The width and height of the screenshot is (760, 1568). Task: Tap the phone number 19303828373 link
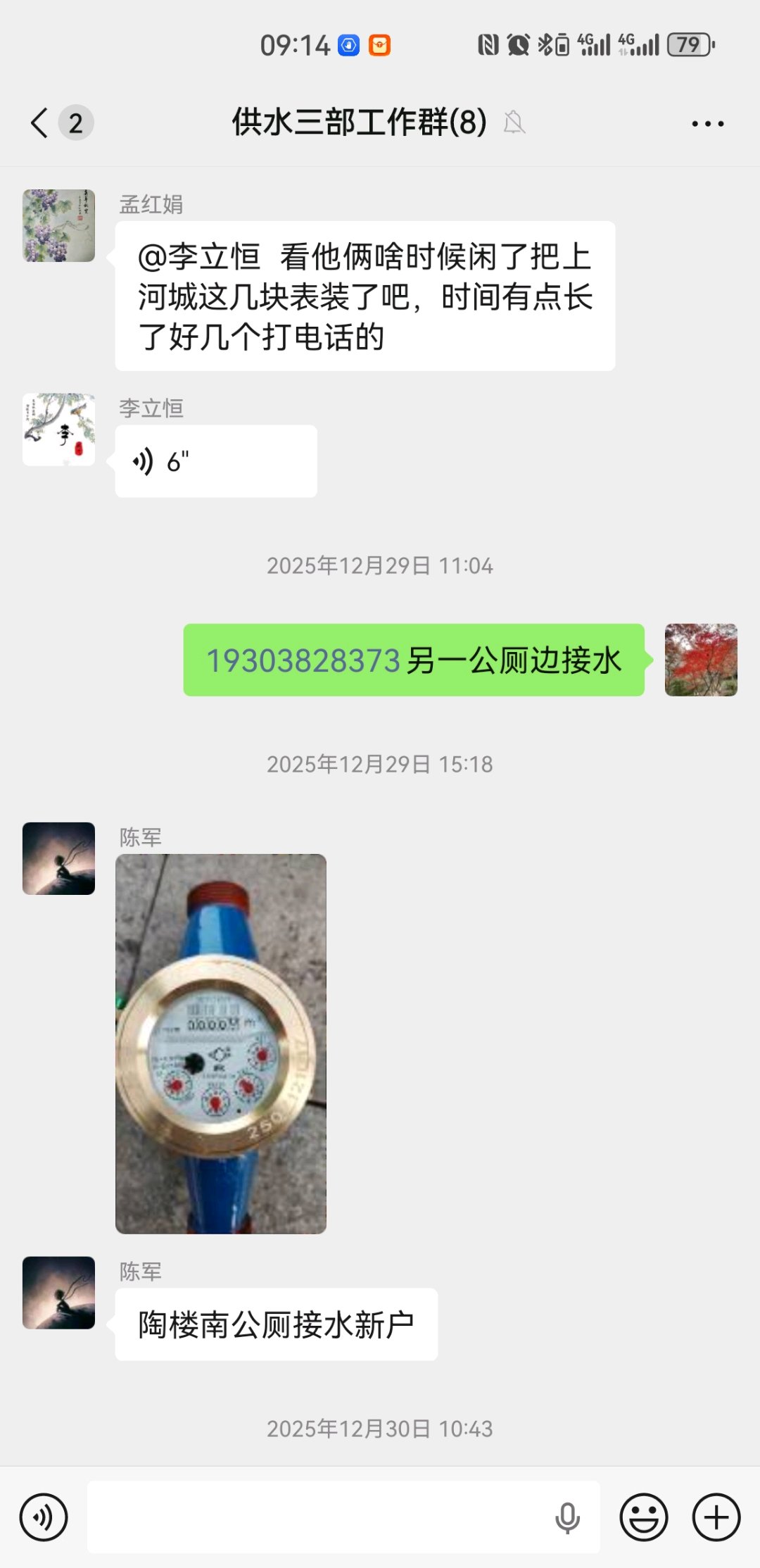tap(303, 661)
